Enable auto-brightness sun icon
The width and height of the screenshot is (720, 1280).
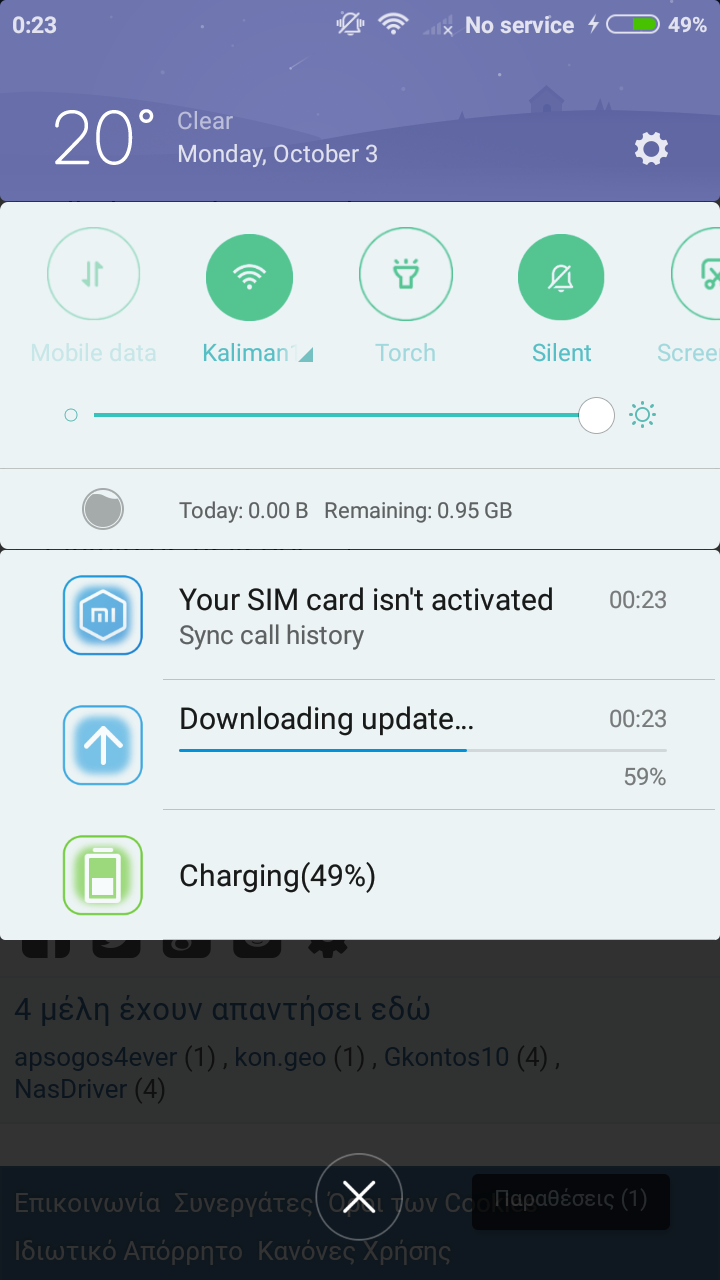tap(642, 414)
